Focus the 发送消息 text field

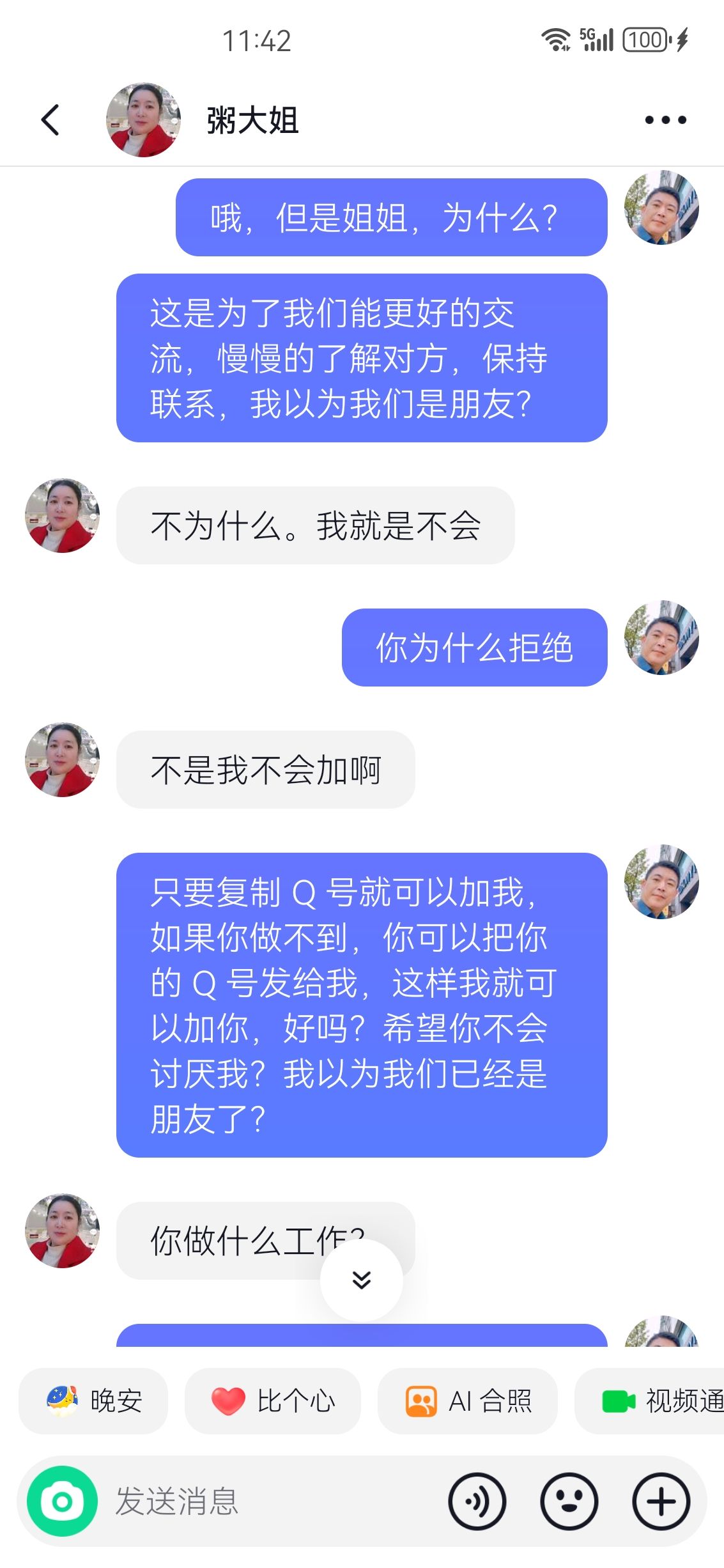[268, 1502]
